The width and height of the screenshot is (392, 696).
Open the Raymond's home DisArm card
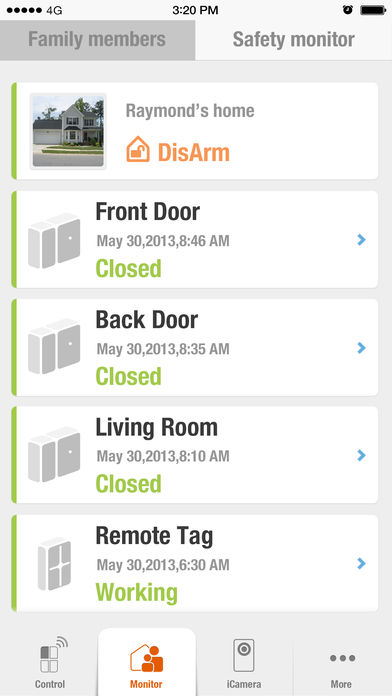pyautogui.click(x=195, y=131)
